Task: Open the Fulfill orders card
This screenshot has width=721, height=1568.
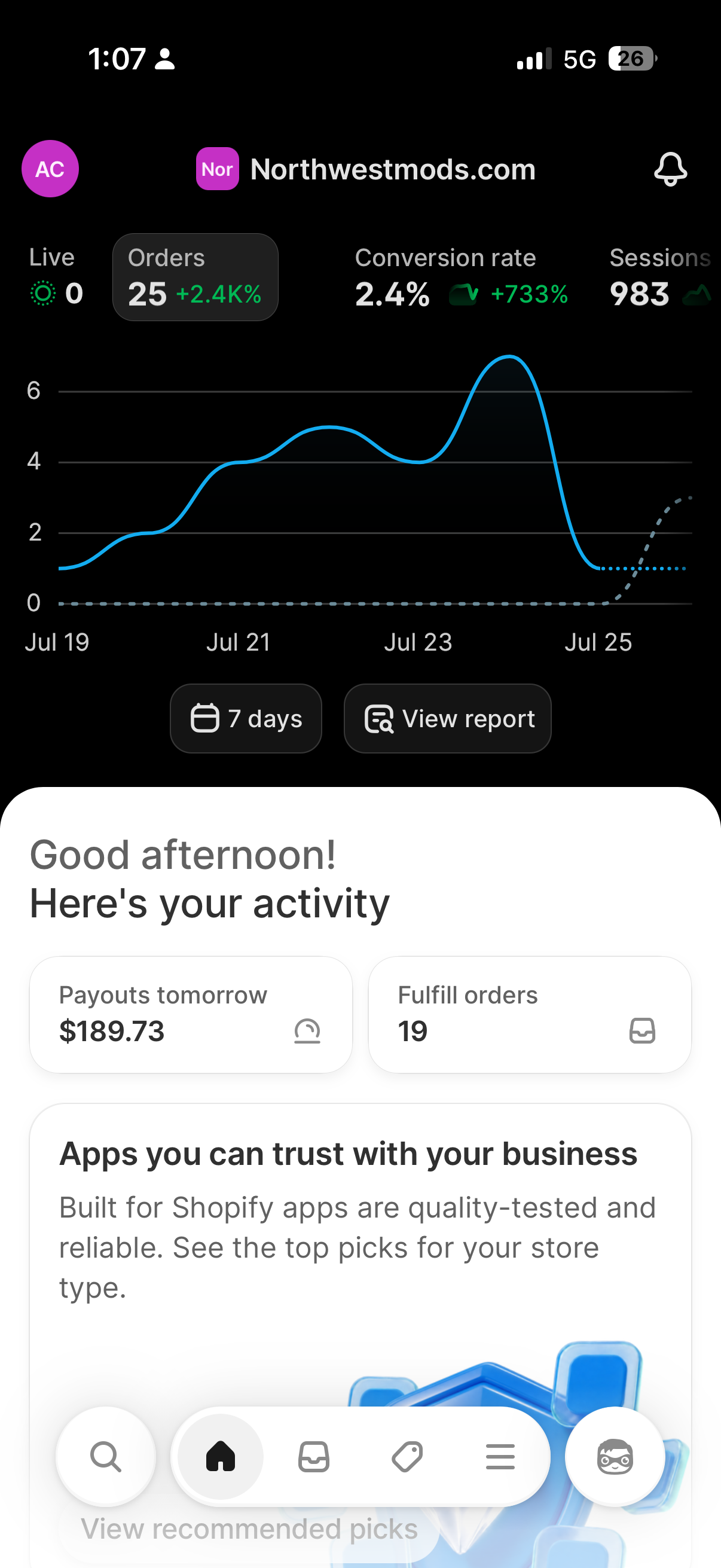Action: click(x=529, y=1014)
